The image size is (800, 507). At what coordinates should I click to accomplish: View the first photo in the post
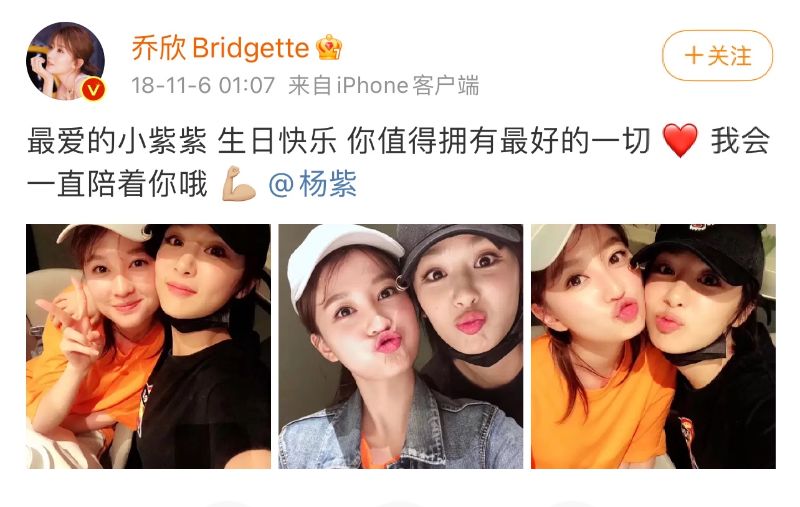coord(148,346)
